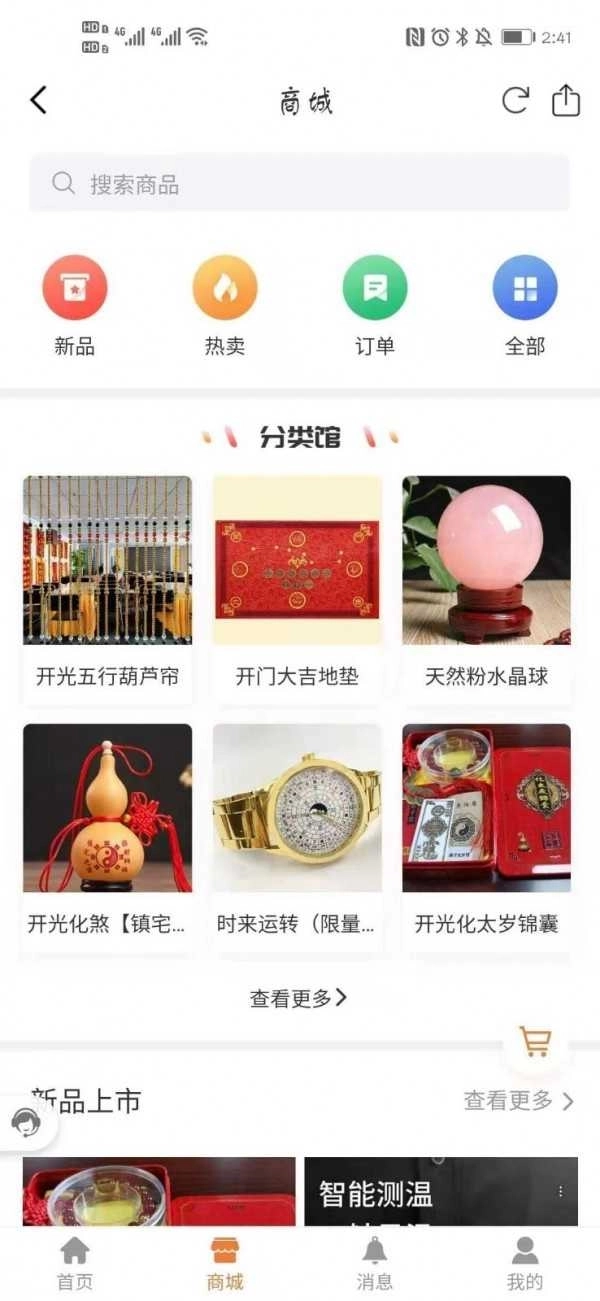This screenshot has width=600, height=1301.
Task: Open the 开光化太岁锦囊 product
Action: [x=487, y=836]
